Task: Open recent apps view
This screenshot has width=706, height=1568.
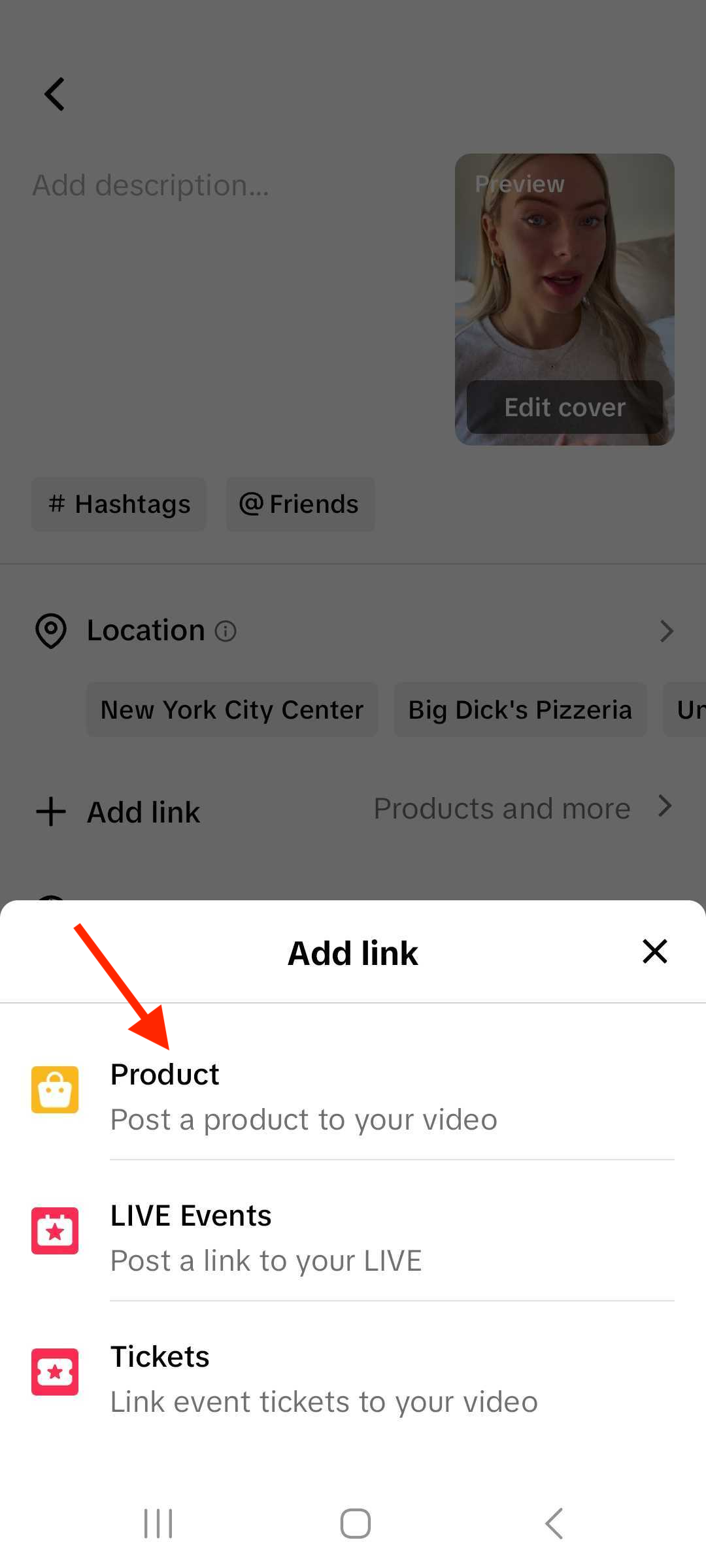Action: click(x=158, y=1524)
